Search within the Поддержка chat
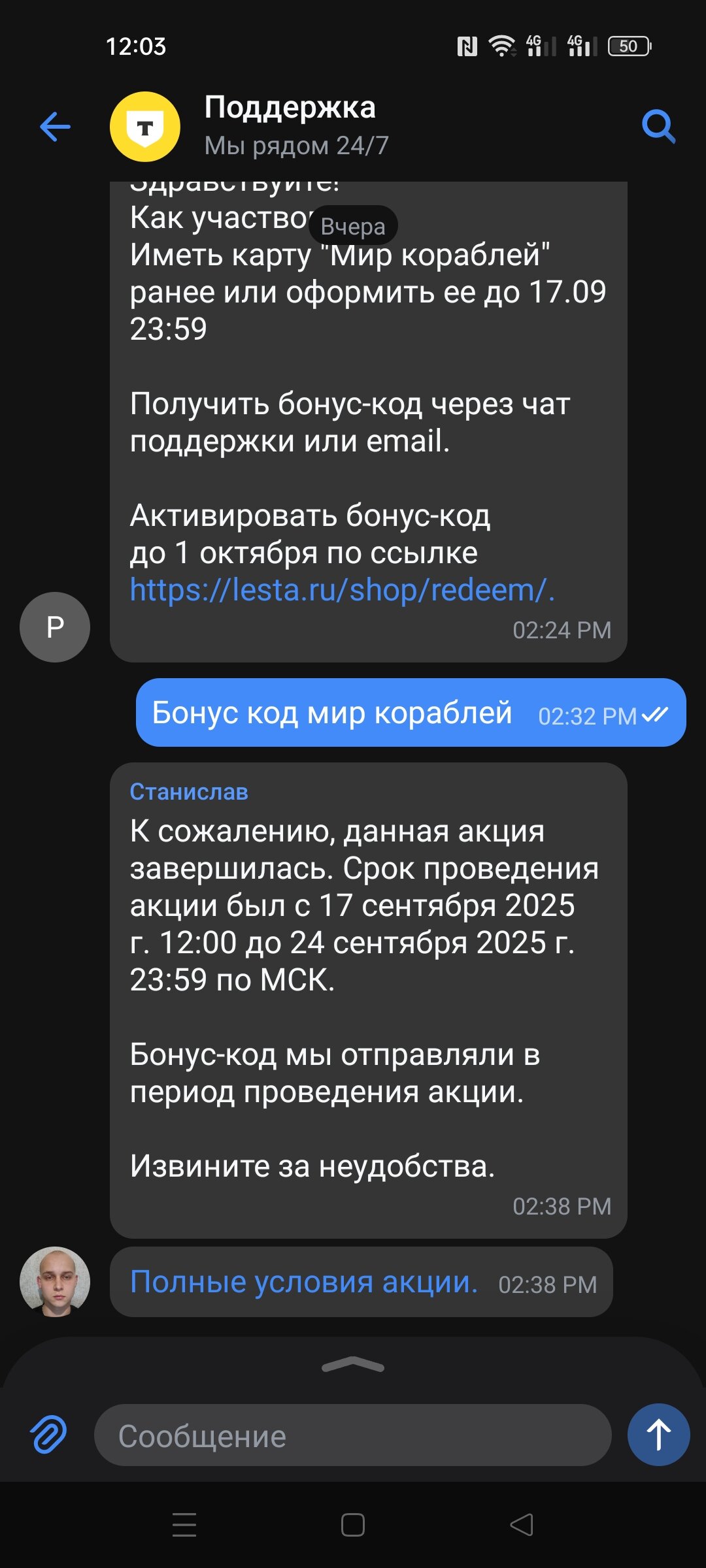 658,126
